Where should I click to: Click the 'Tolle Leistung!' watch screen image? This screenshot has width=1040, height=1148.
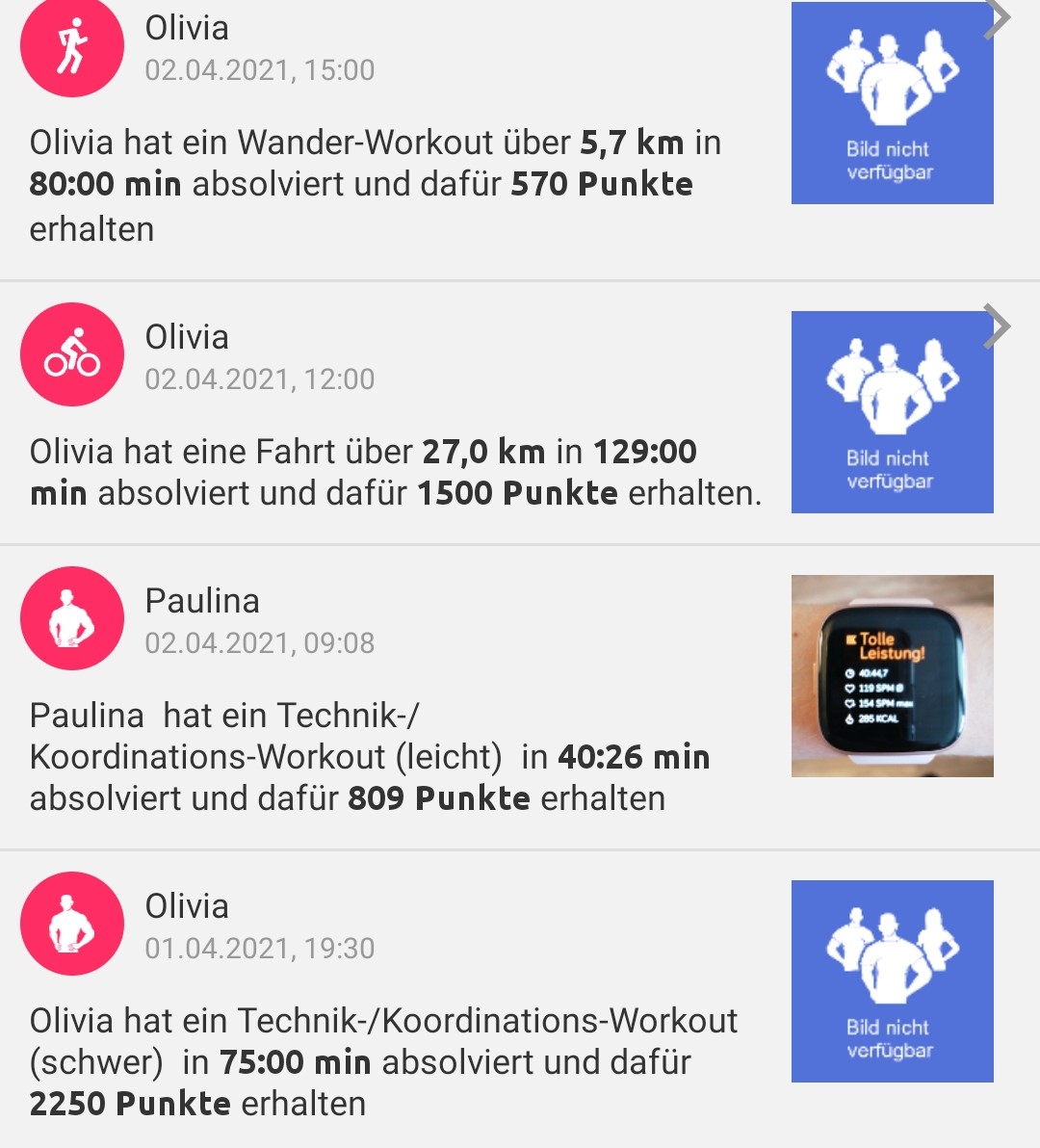point(892,675)
